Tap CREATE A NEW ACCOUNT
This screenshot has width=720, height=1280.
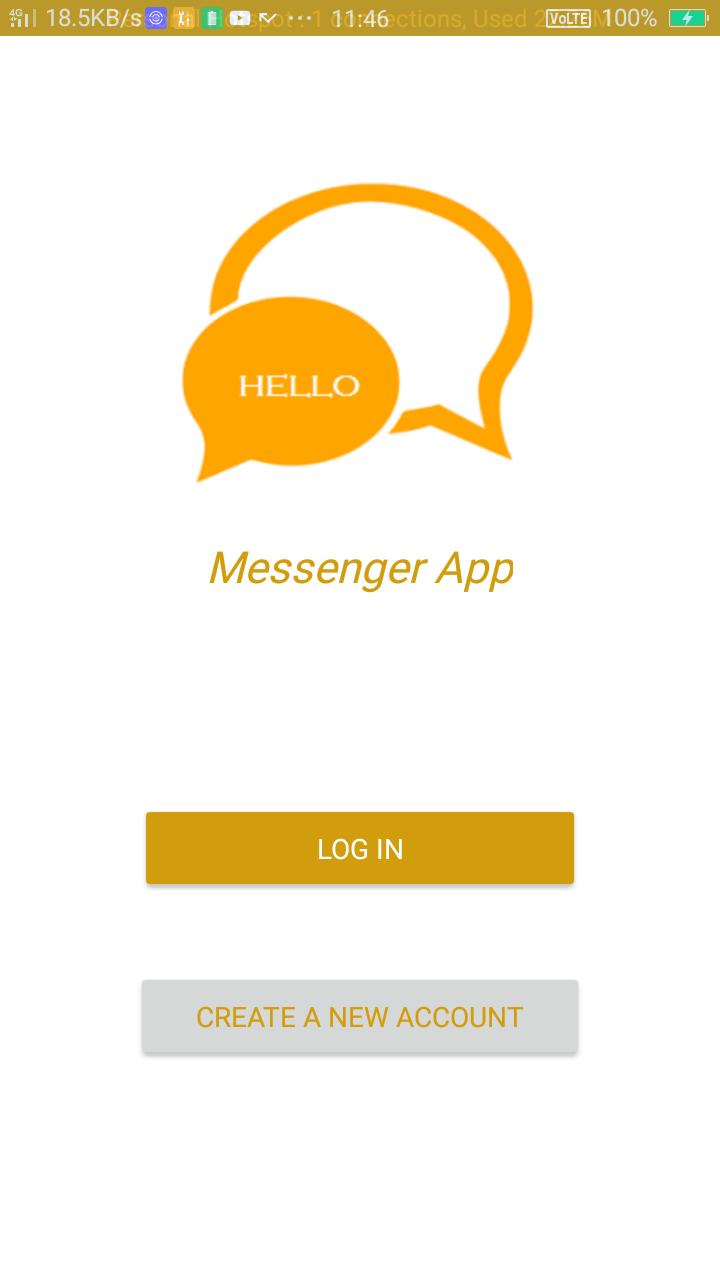(360, 1016)
